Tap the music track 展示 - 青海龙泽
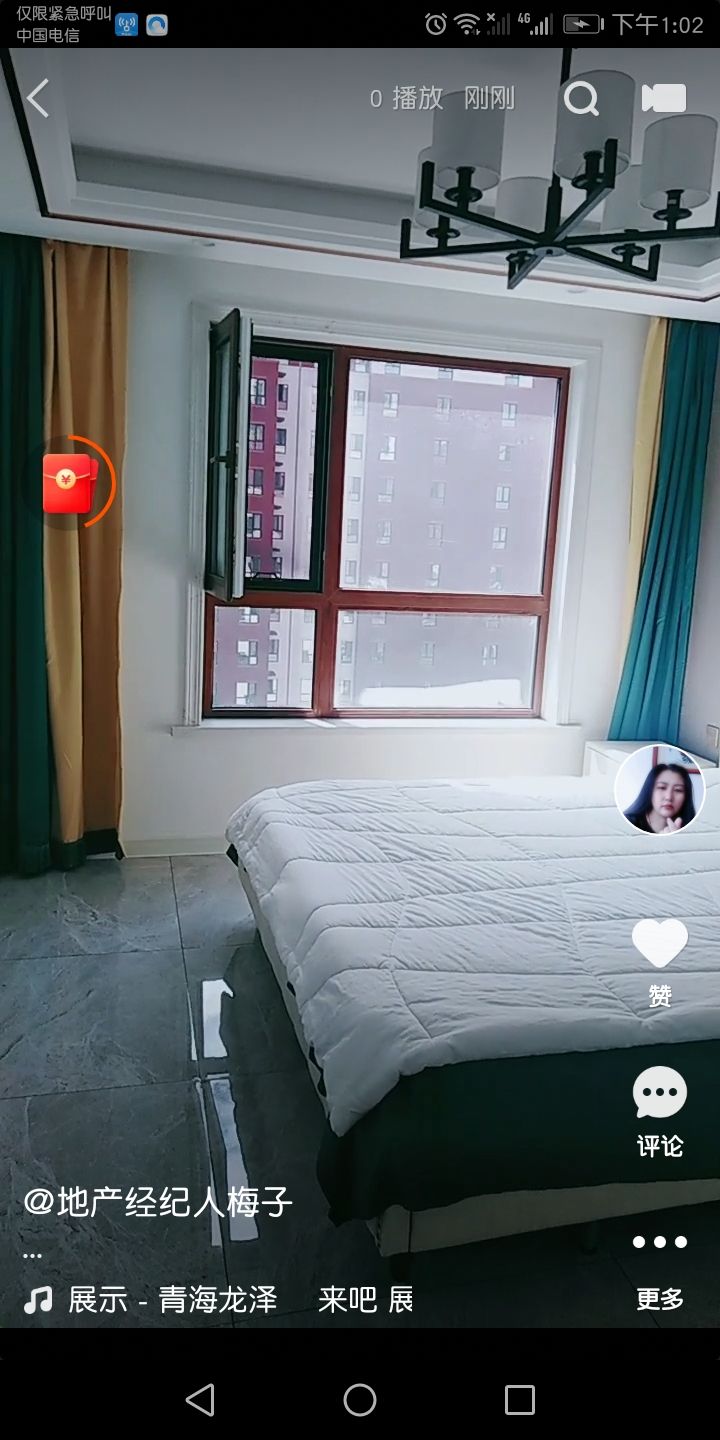This screenshot has height=1440, width=720. click(170, 1300)
